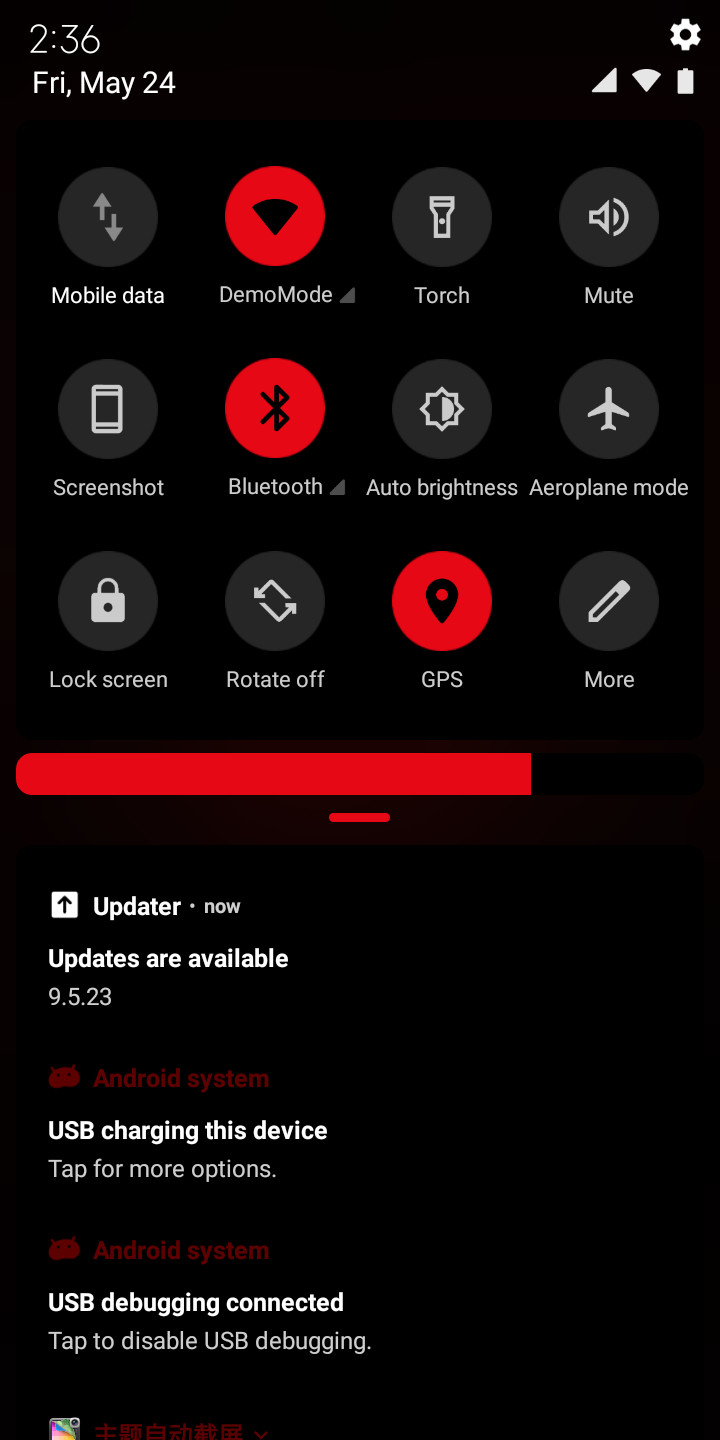720x1440 pixels.
Task: Switch on Aeroplane mode
Action: pos(609,409)
